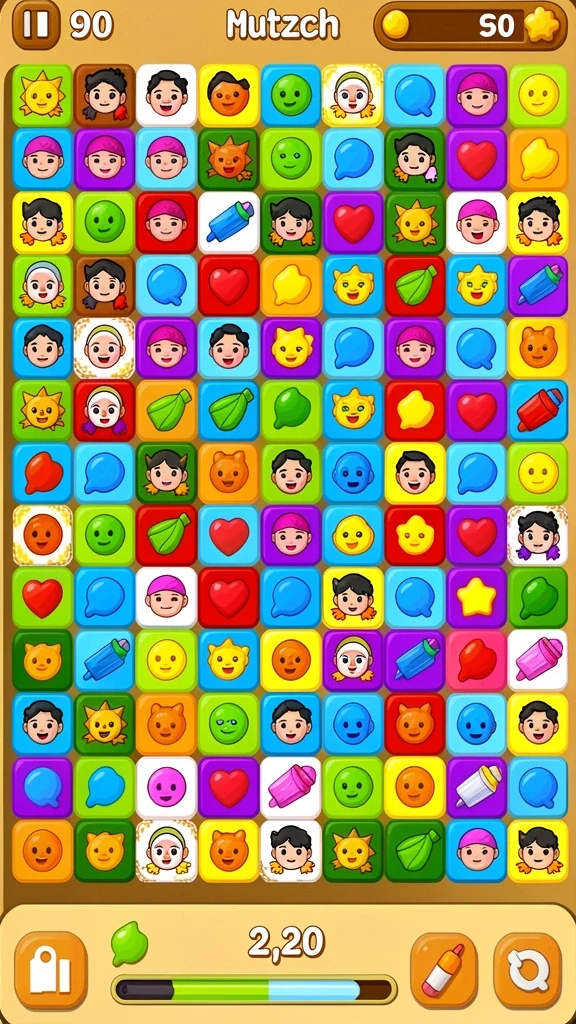Select the pink smiley face tile
The height and width of the screenshot is (1024, 576).
[167, 787]
